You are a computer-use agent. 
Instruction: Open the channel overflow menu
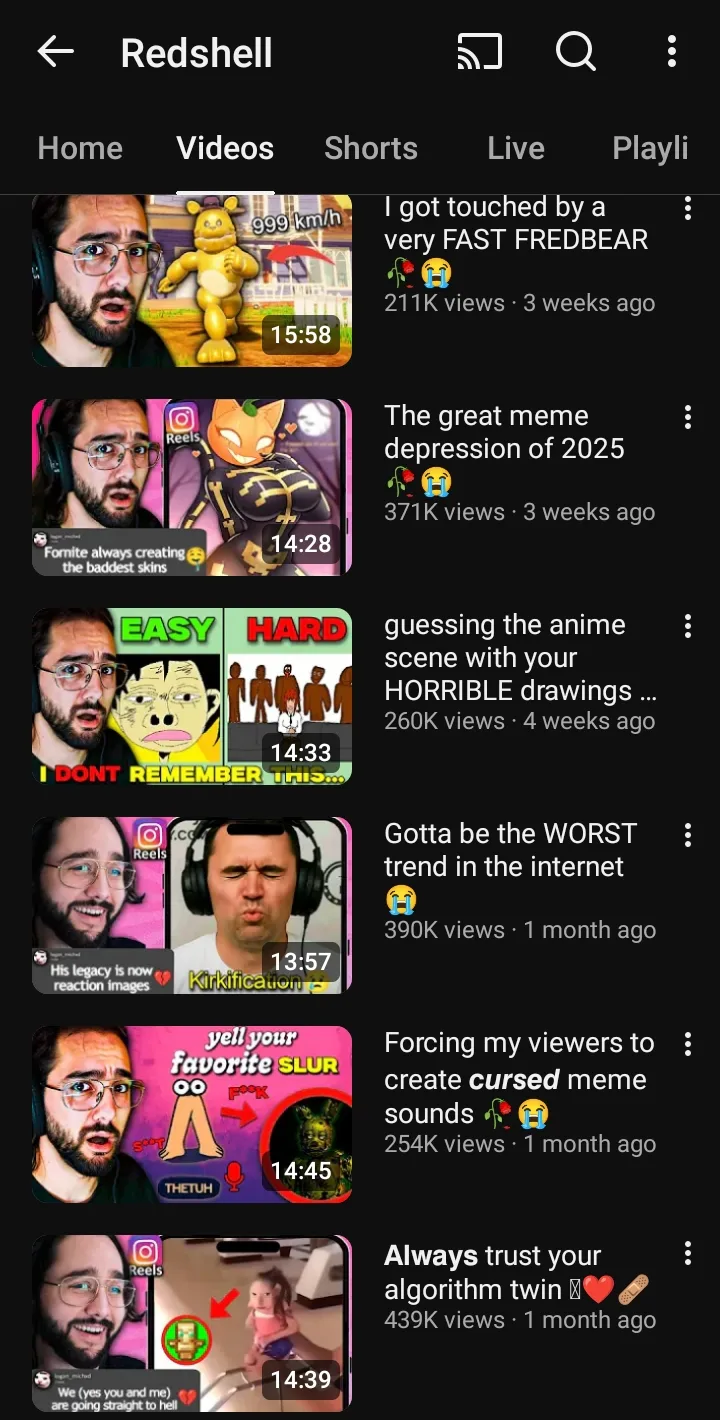[671, 52]
